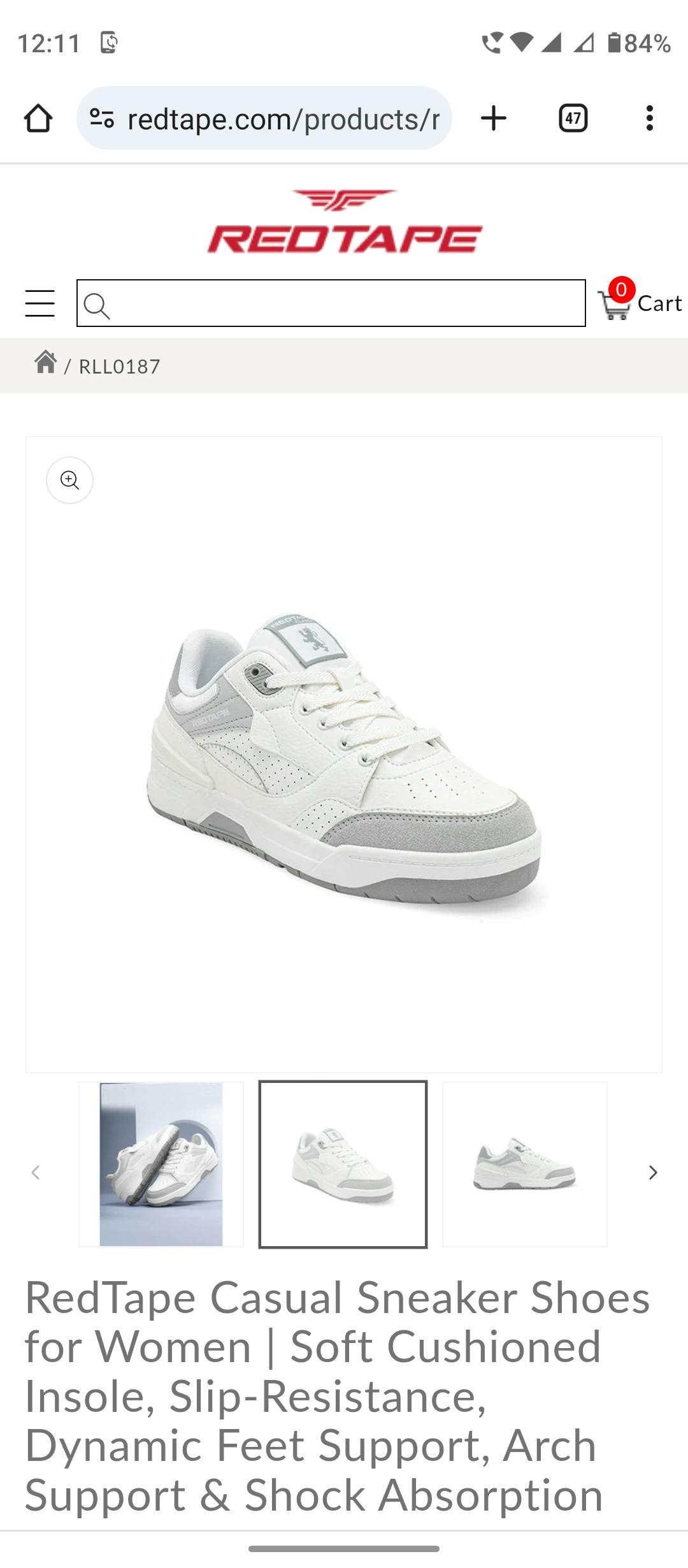Open the browser home page
This screenshot has height=1568, width=688.
coord(38,119)
